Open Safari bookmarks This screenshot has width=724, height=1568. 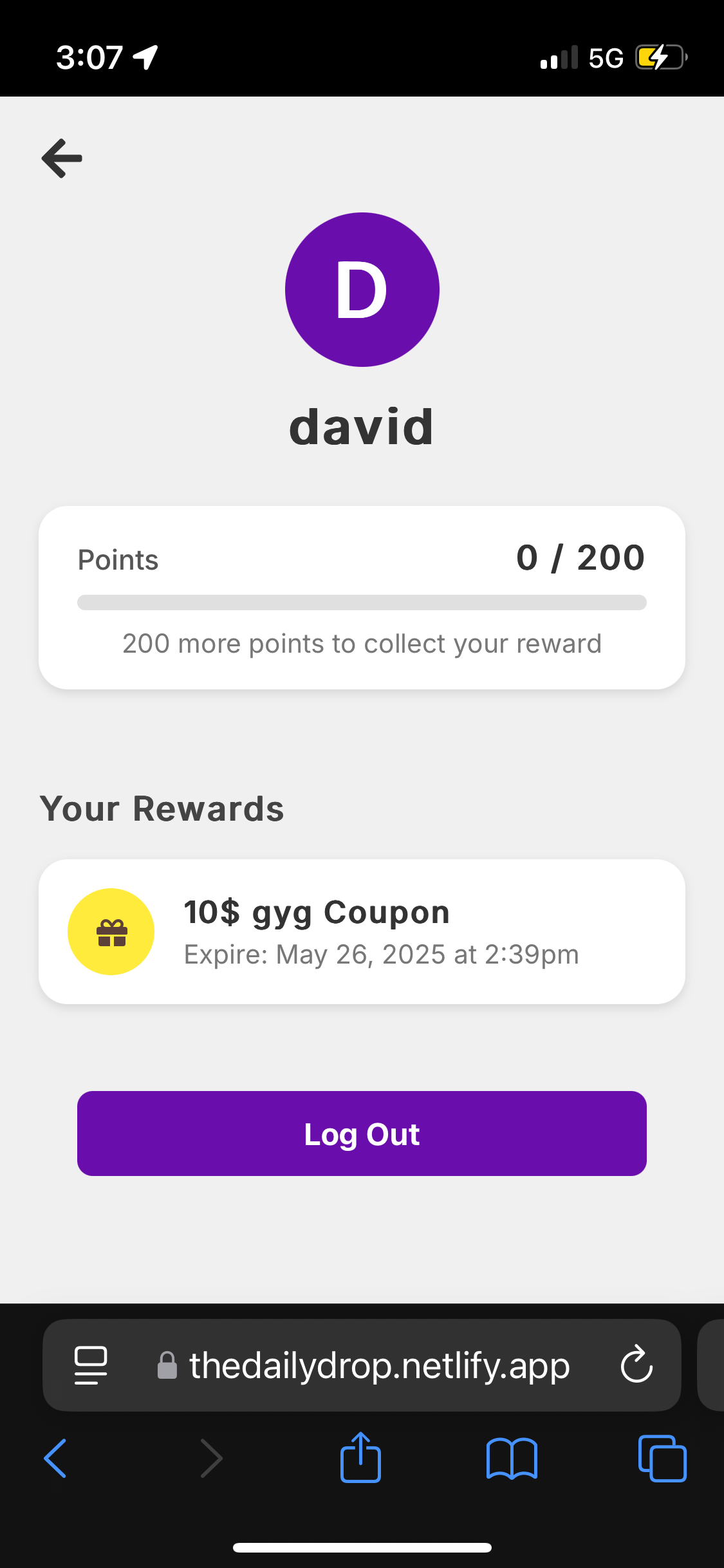tap(512, 1458)
